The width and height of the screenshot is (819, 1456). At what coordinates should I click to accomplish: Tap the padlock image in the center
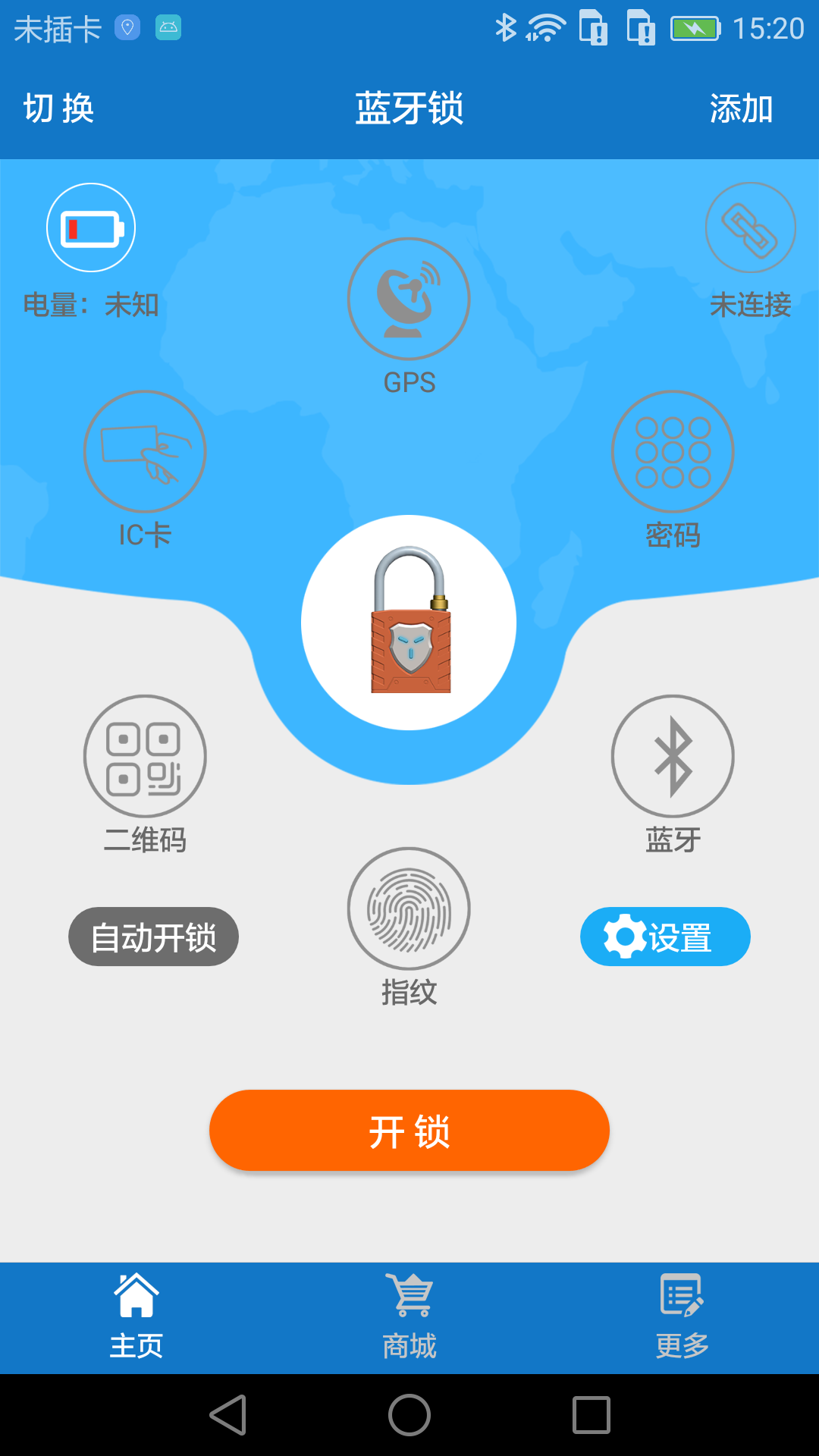click(x=409, y=623)
